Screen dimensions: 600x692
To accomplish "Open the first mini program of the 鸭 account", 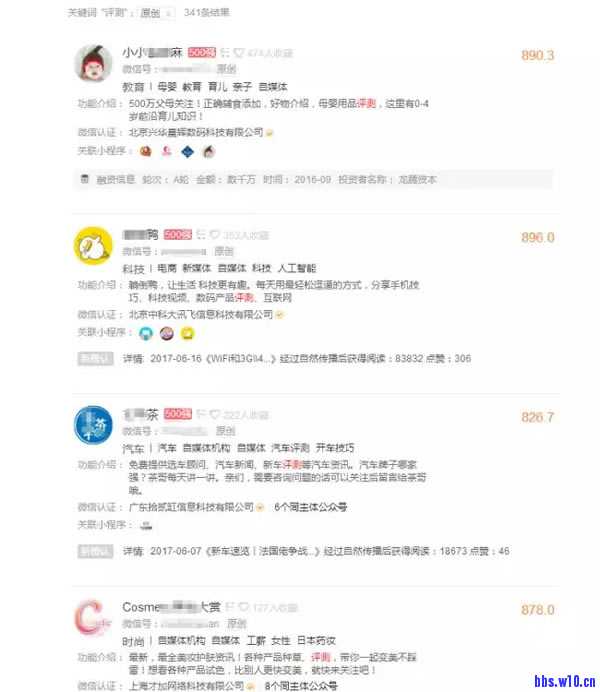I will point(146,333).
